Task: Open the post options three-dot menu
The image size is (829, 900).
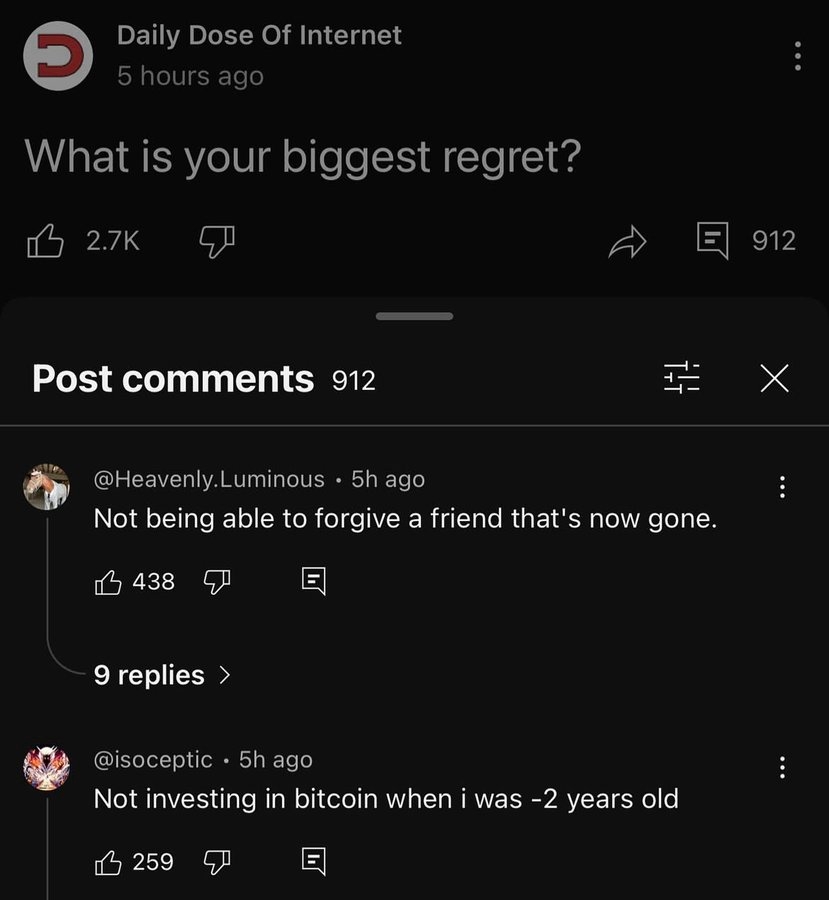Action: (x=797, y=57)
